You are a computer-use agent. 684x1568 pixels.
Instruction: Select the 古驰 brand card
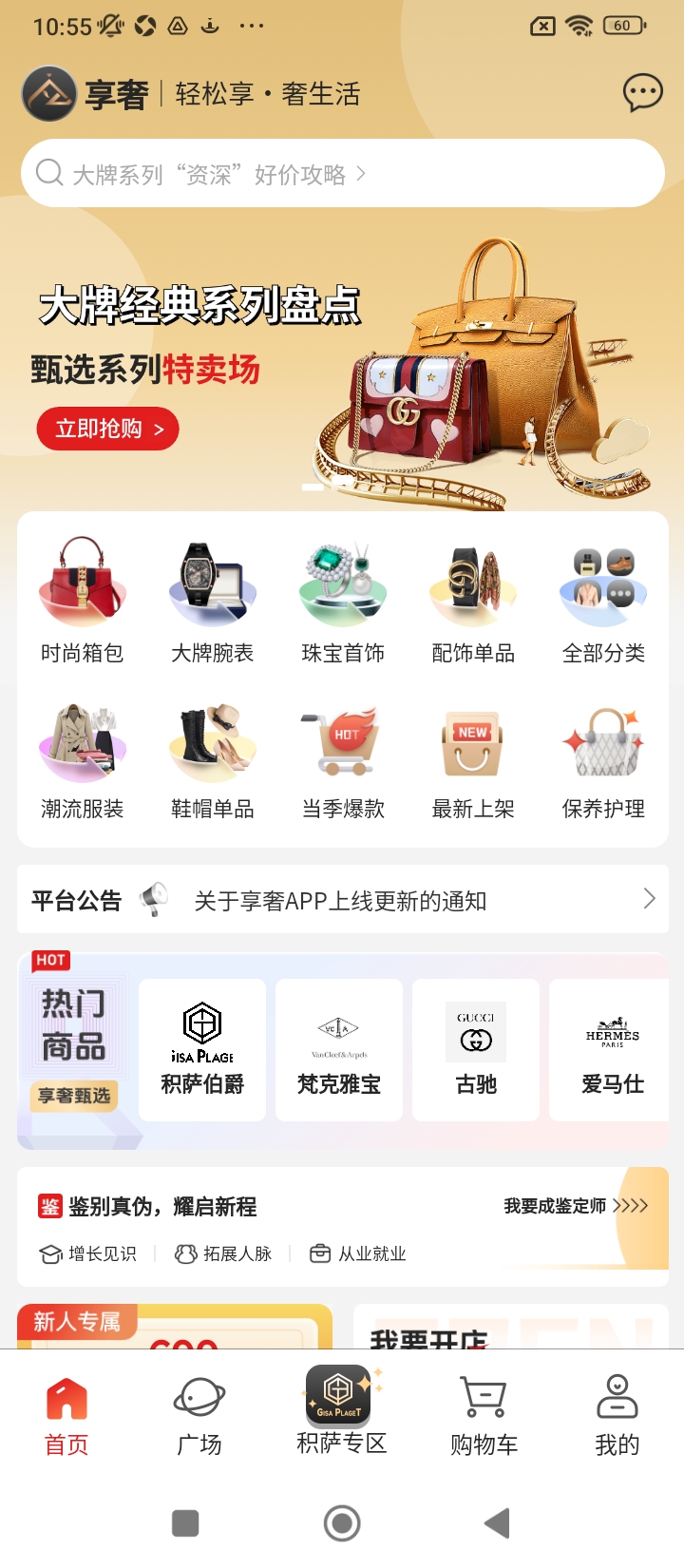[476, 1050]
